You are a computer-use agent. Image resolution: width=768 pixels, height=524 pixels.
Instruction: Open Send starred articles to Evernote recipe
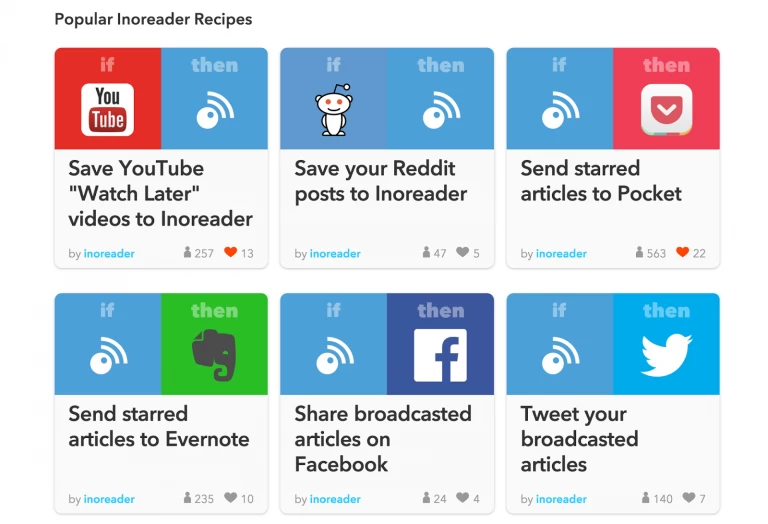pos(159,426)
